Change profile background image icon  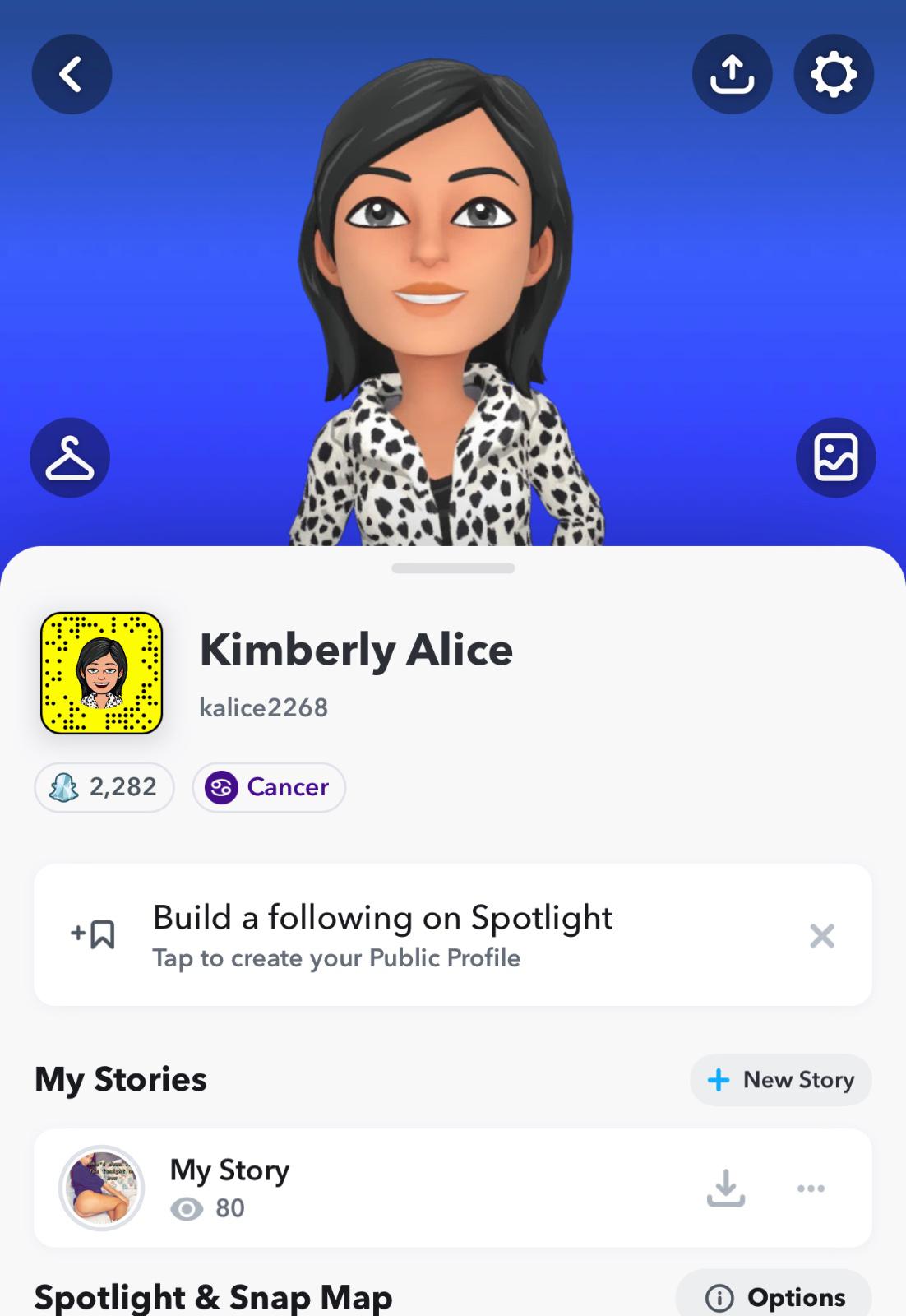click(x=835, y=457)
